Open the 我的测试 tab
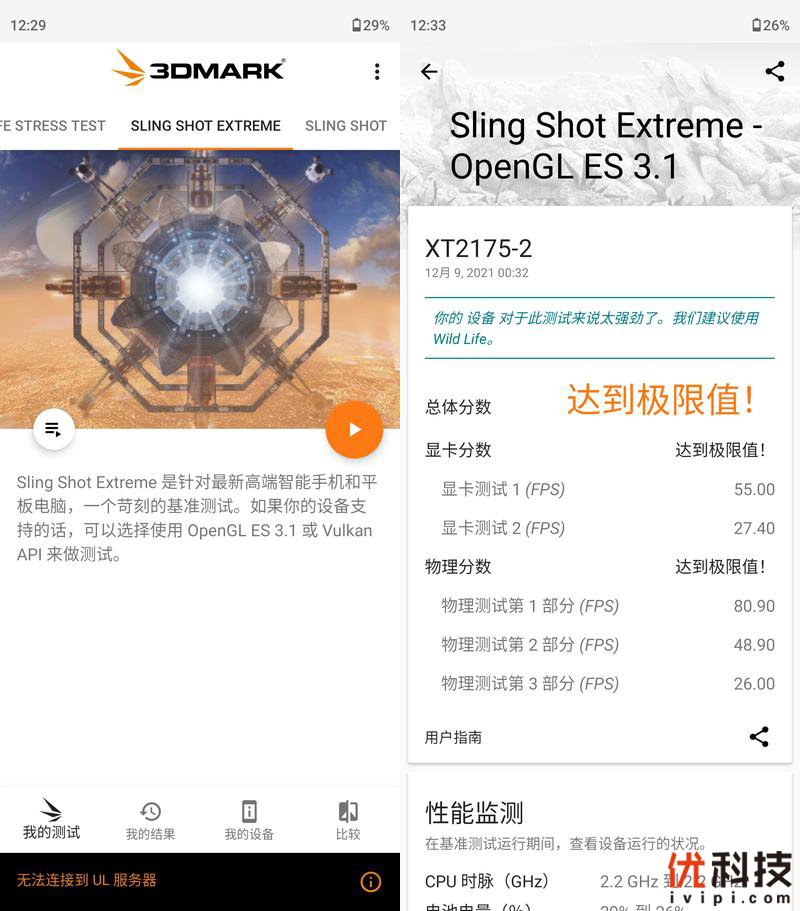This screenshot has width=800, height=911. point(51,819)
